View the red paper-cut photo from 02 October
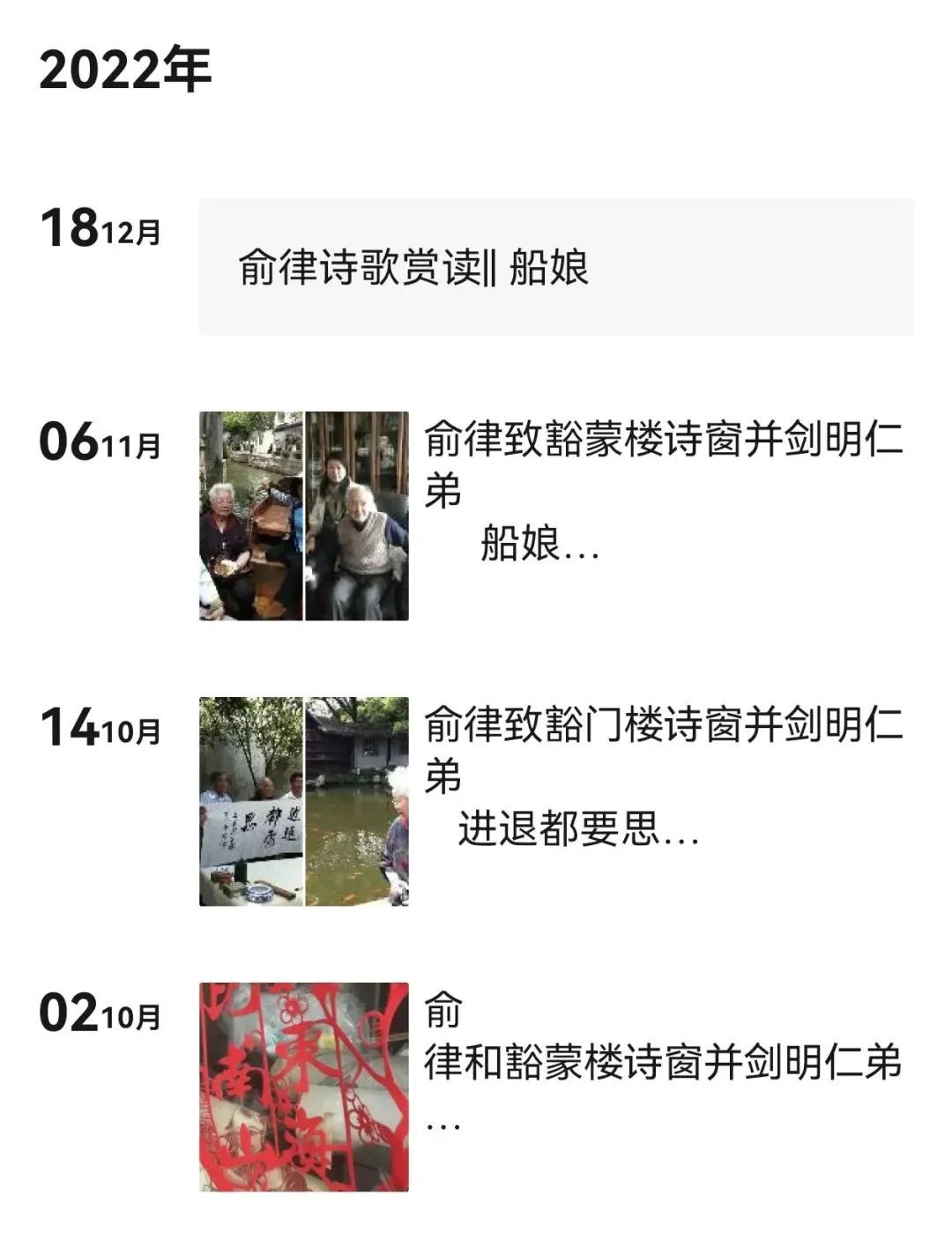 (x=303, y=1087)
